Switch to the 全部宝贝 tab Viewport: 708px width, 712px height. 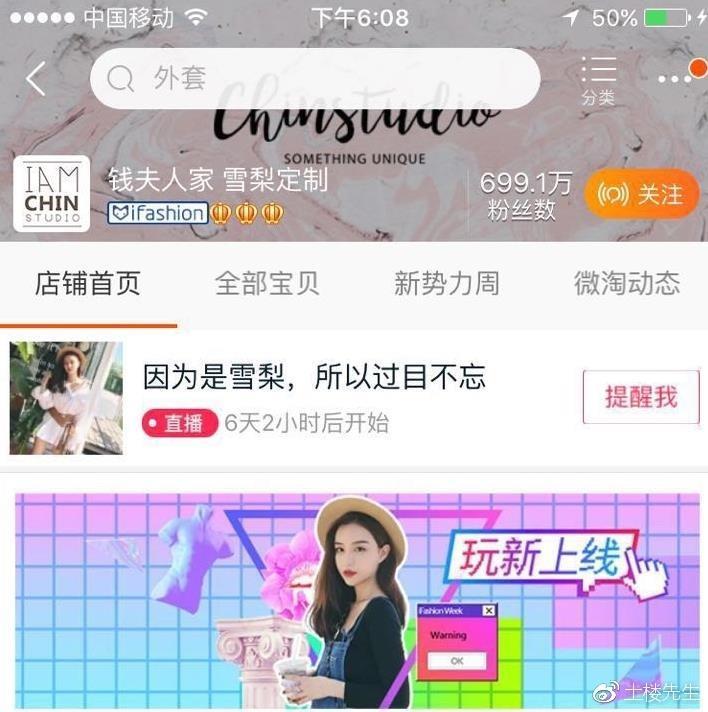point(267,284)
